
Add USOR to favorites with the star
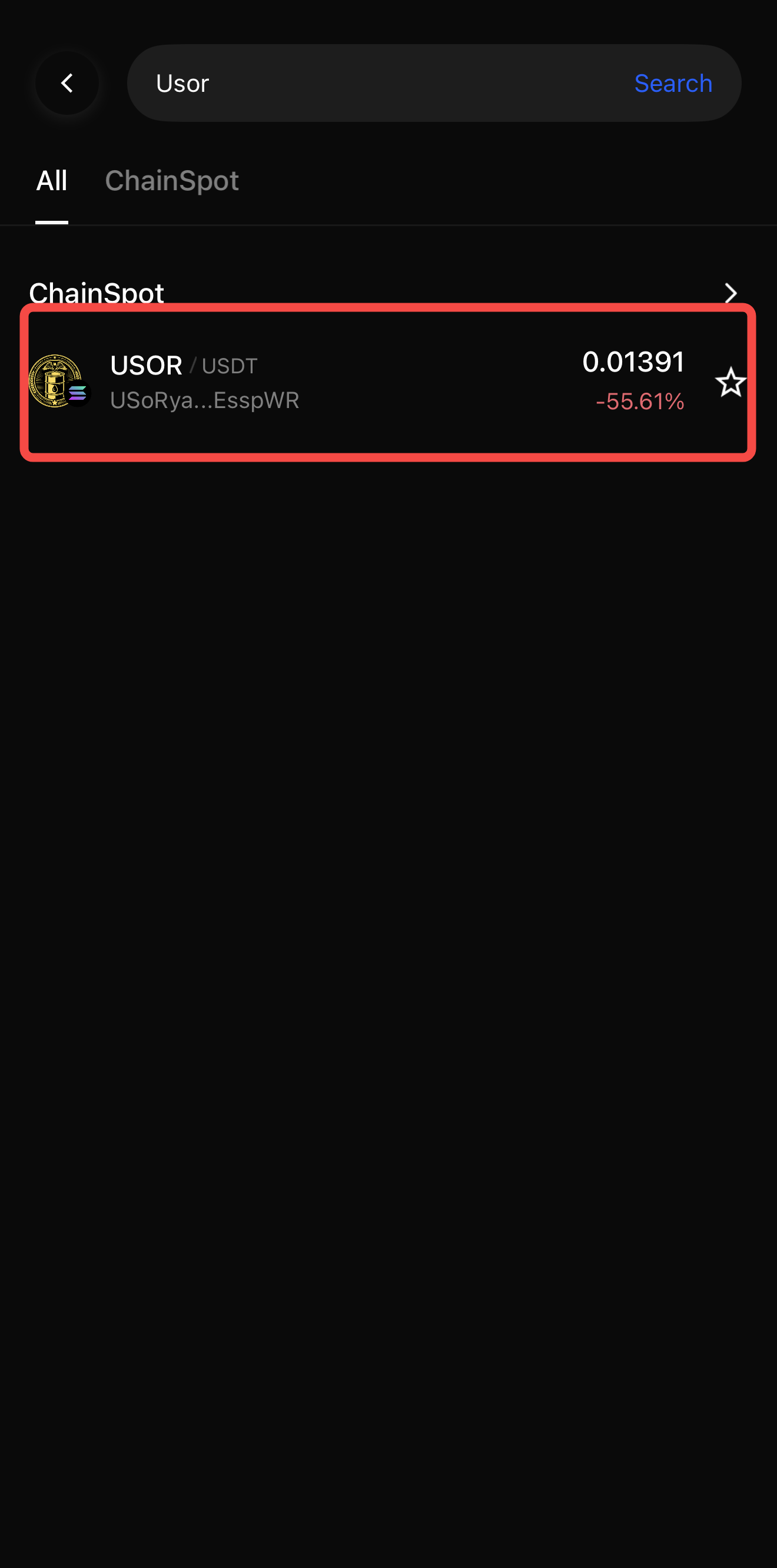pos(730,382)
